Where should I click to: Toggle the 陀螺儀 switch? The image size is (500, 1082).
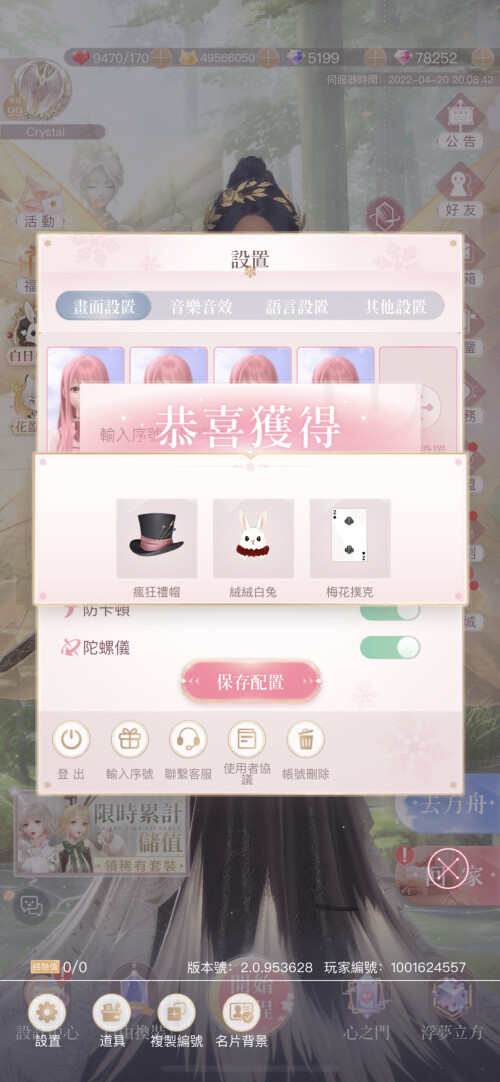[x=390, y=647]
